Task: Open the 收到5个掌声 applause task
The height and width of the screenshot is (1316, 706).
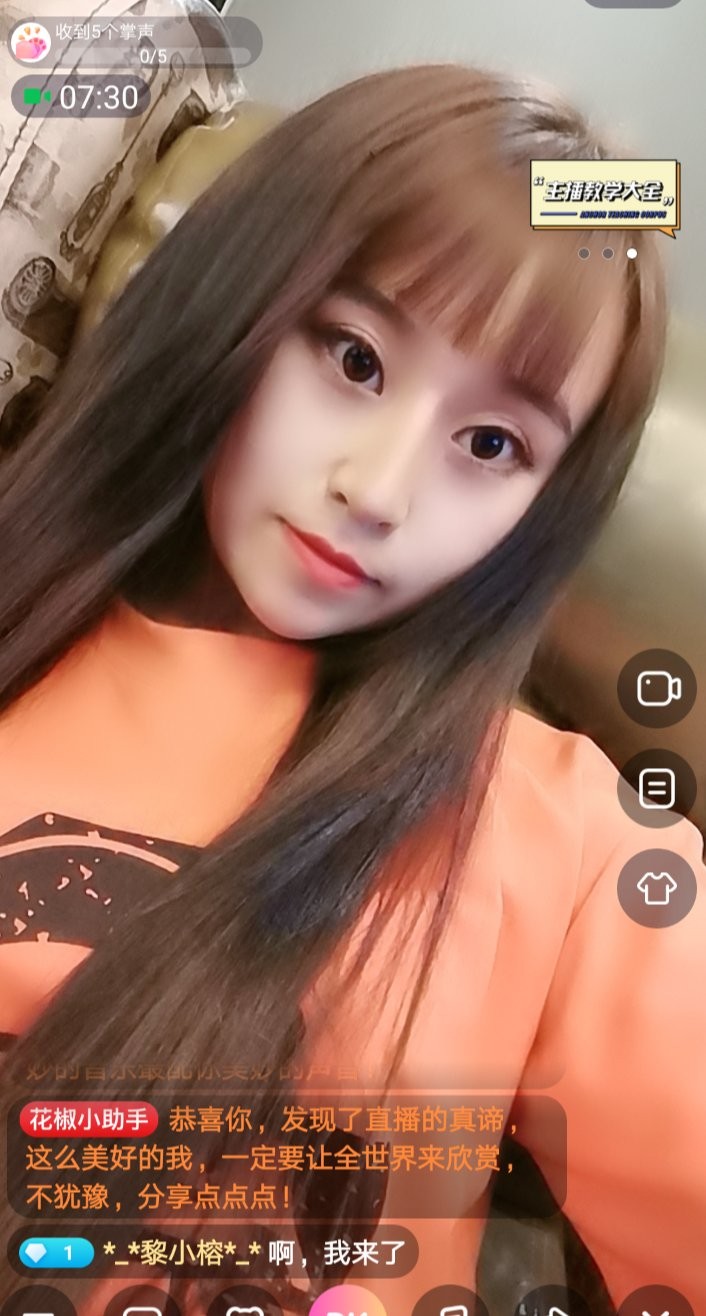Action: [x=135, y=41]
